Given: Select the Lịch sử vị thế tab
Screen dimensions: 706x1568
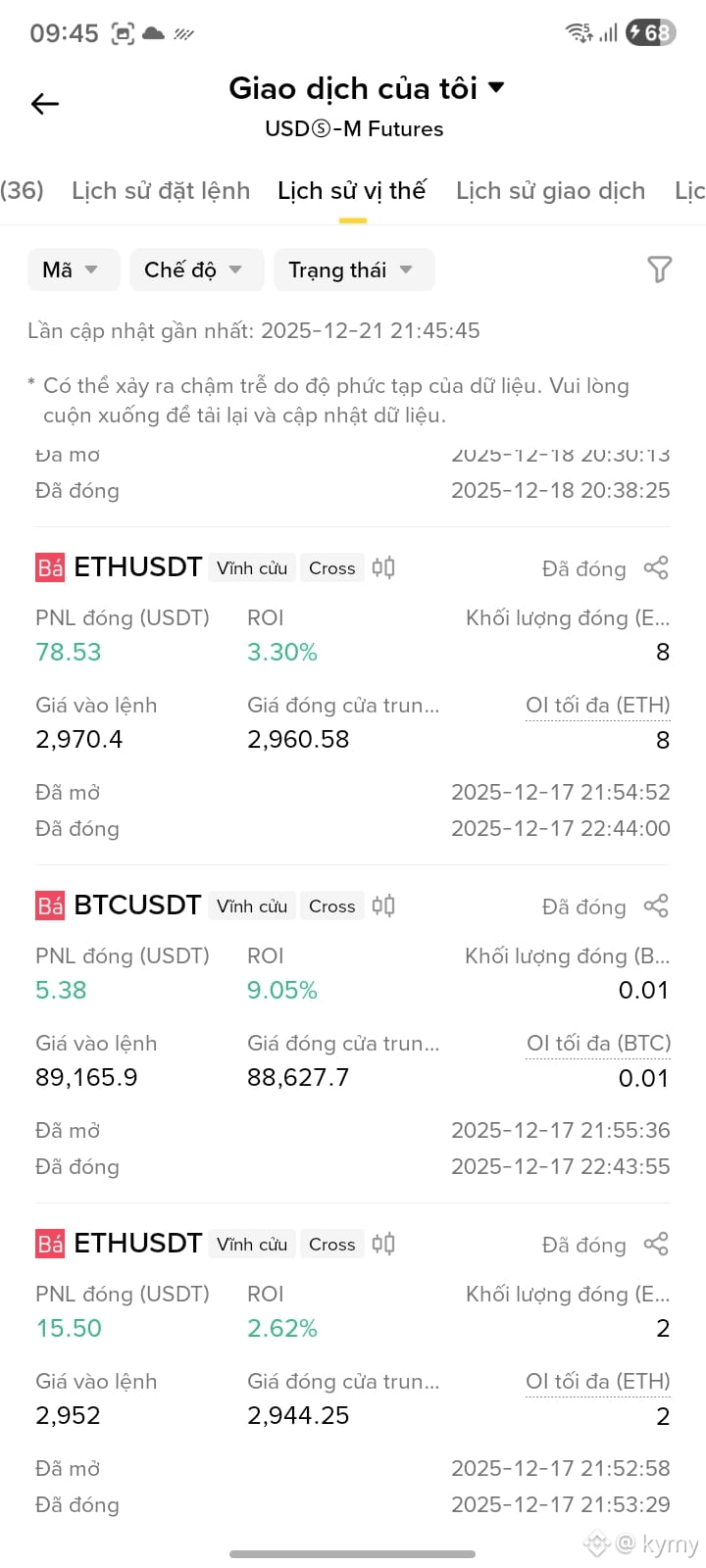Looking at the screenshot, I should pyautogui.click(x=352, y=190).
